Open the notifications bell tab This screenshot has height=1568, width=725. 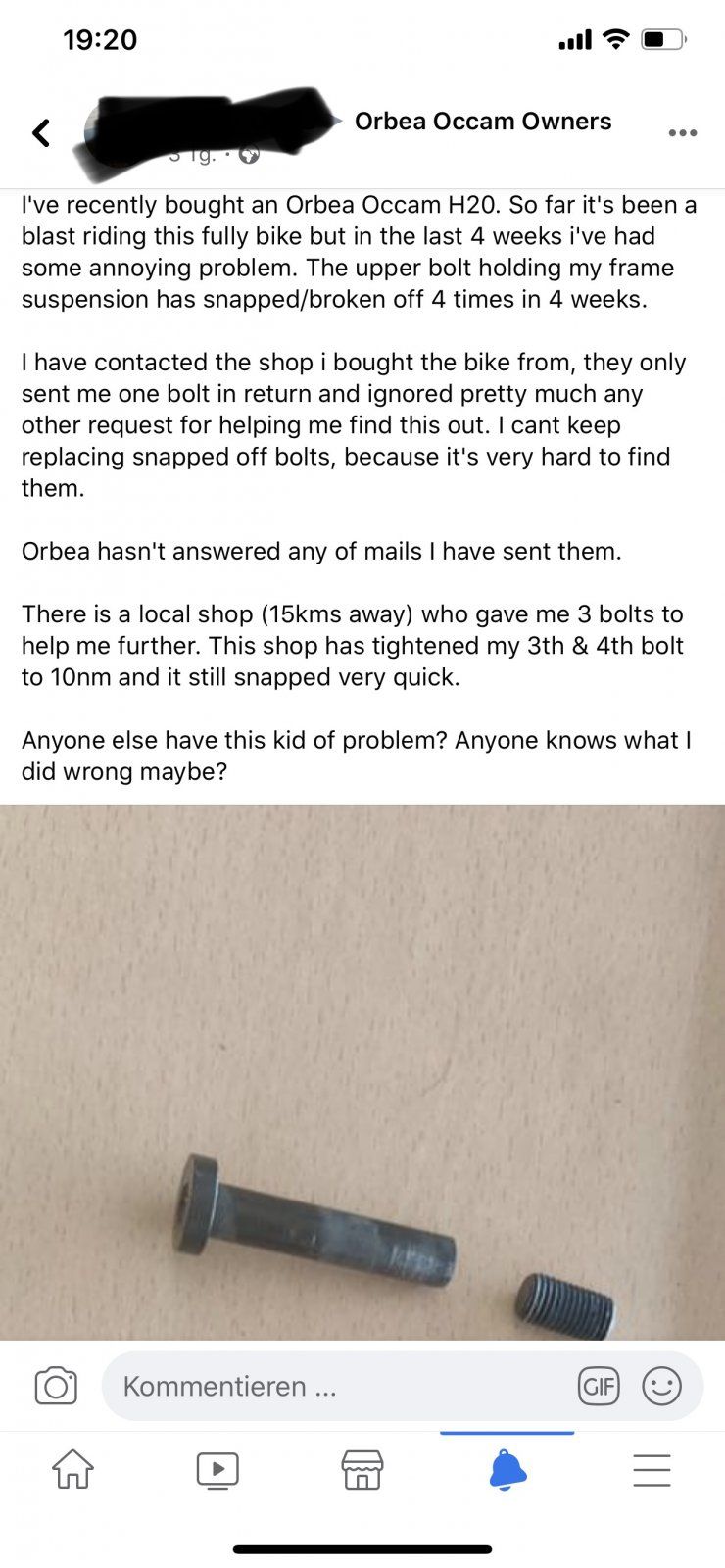507,1469
